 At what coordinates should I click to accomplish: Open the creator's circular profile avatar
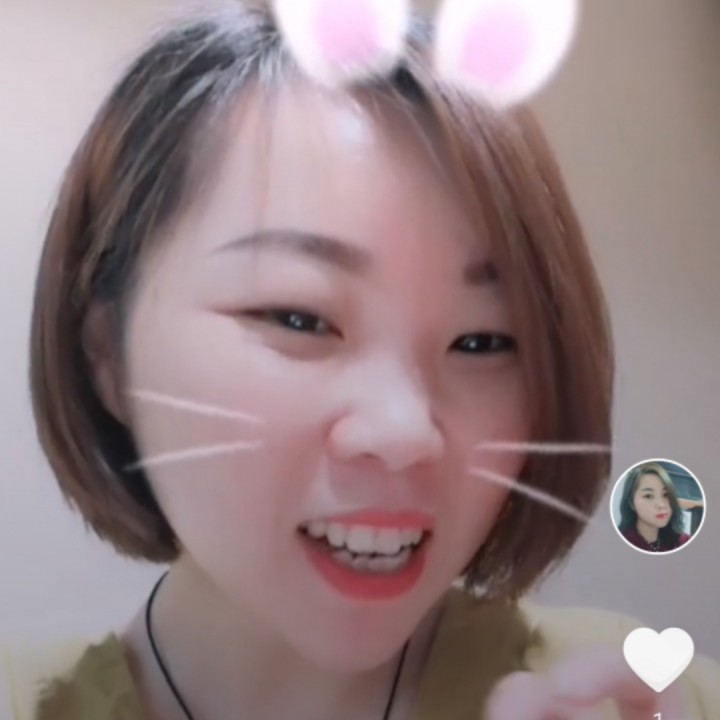click(x=657, y=506)
